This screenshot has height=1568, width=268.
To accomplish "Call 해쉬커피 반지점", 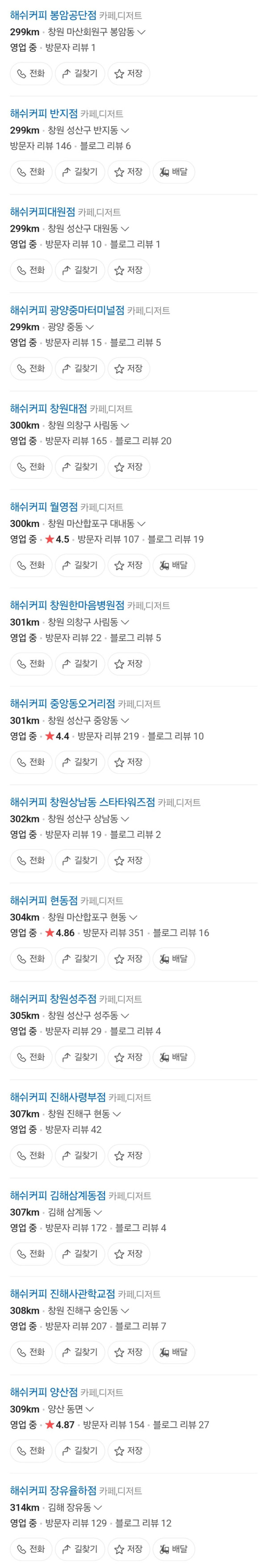I will click(31, 172).
